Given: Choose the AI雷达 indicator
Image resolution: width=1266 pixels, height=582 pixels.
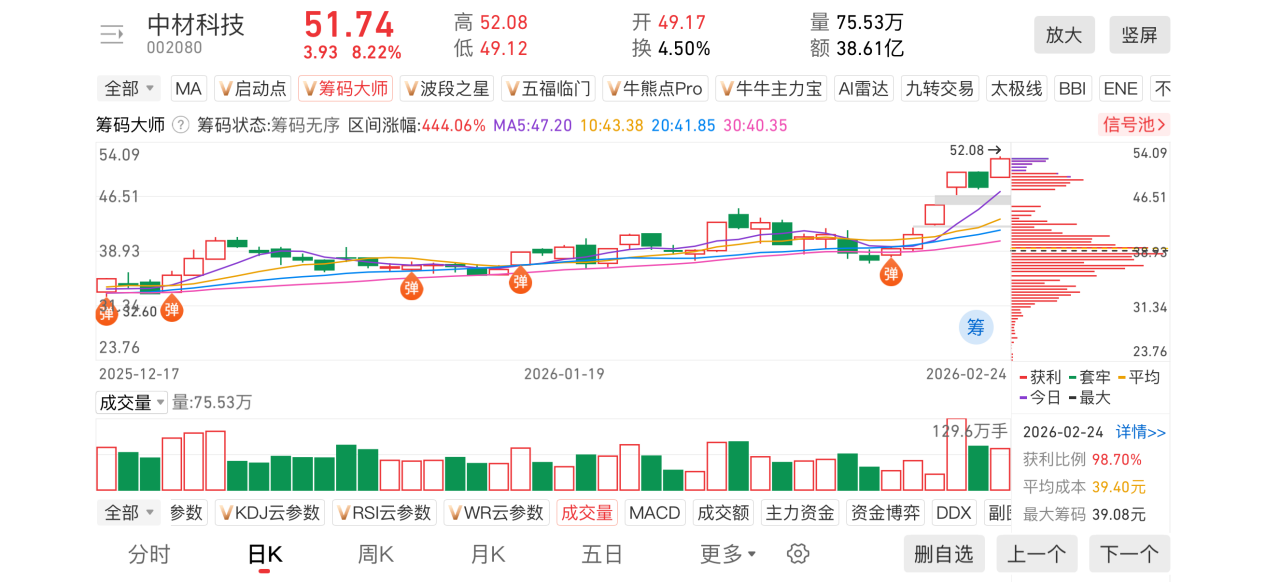Looking at the screenshot, I should (x=863, y=89).
